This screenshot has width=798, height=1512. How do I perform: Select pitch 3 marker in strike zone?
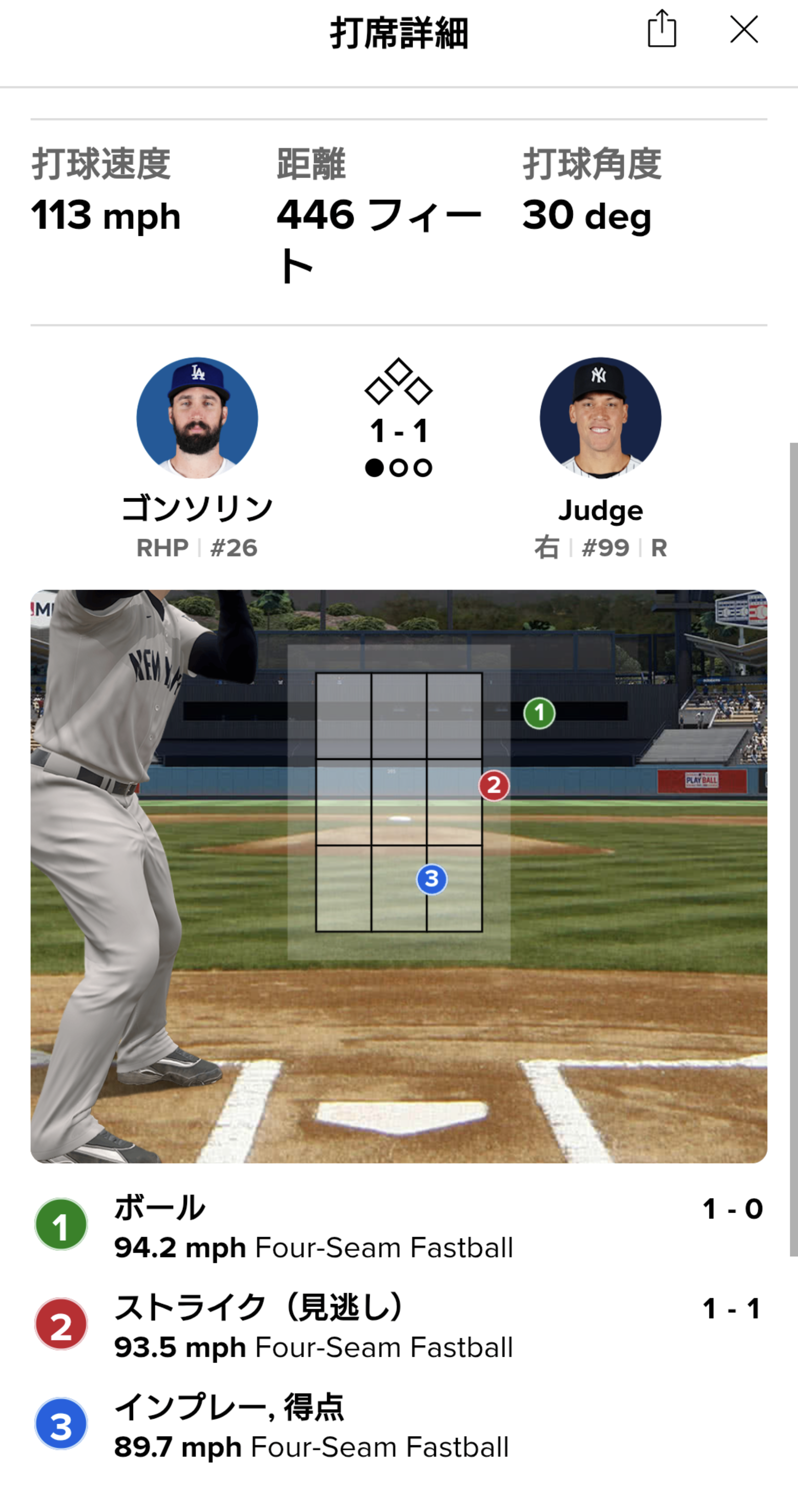(432, 879)
